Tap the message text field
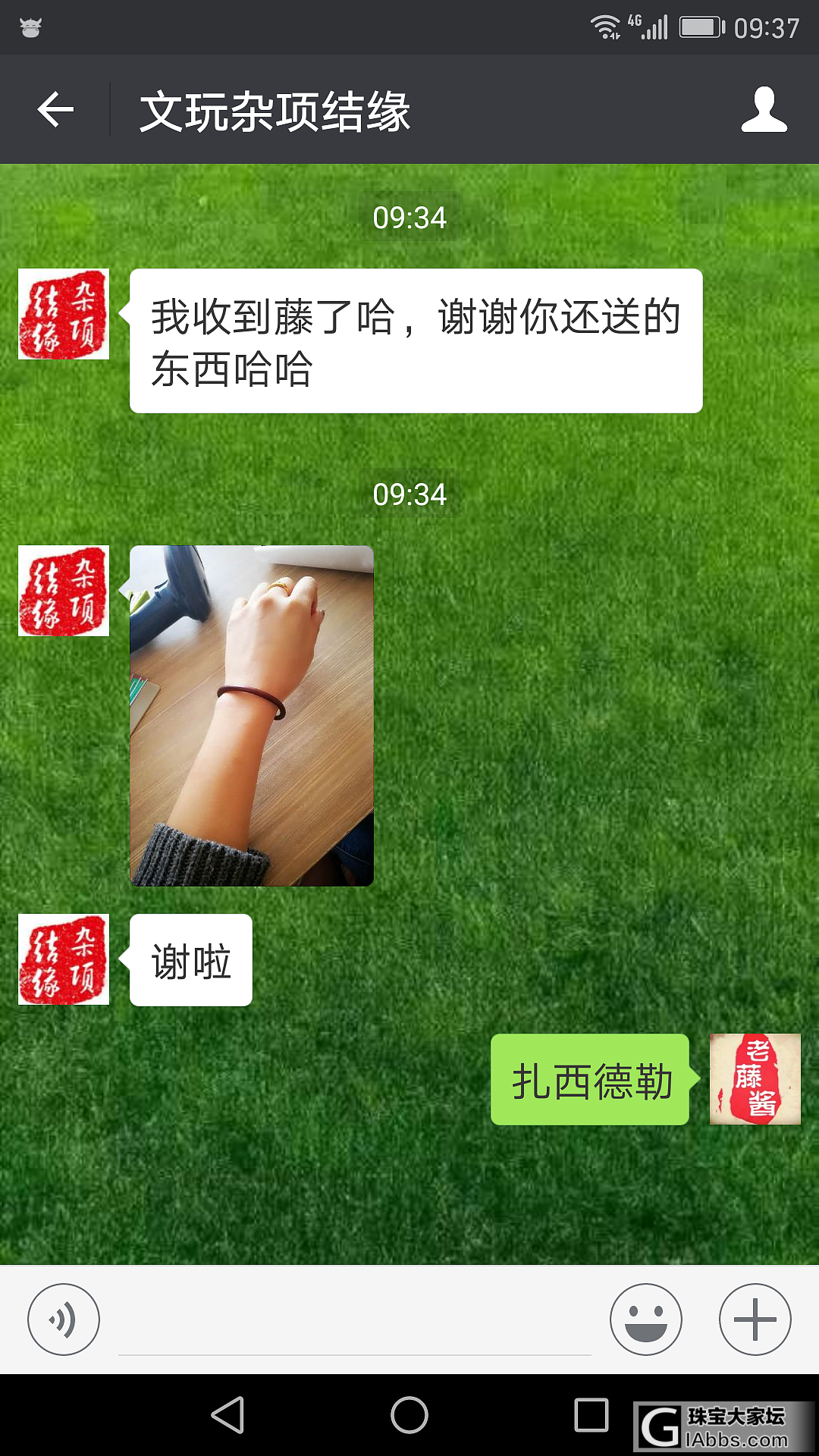The height and width of the screenshot is (1456, 819). point(354,1327)
